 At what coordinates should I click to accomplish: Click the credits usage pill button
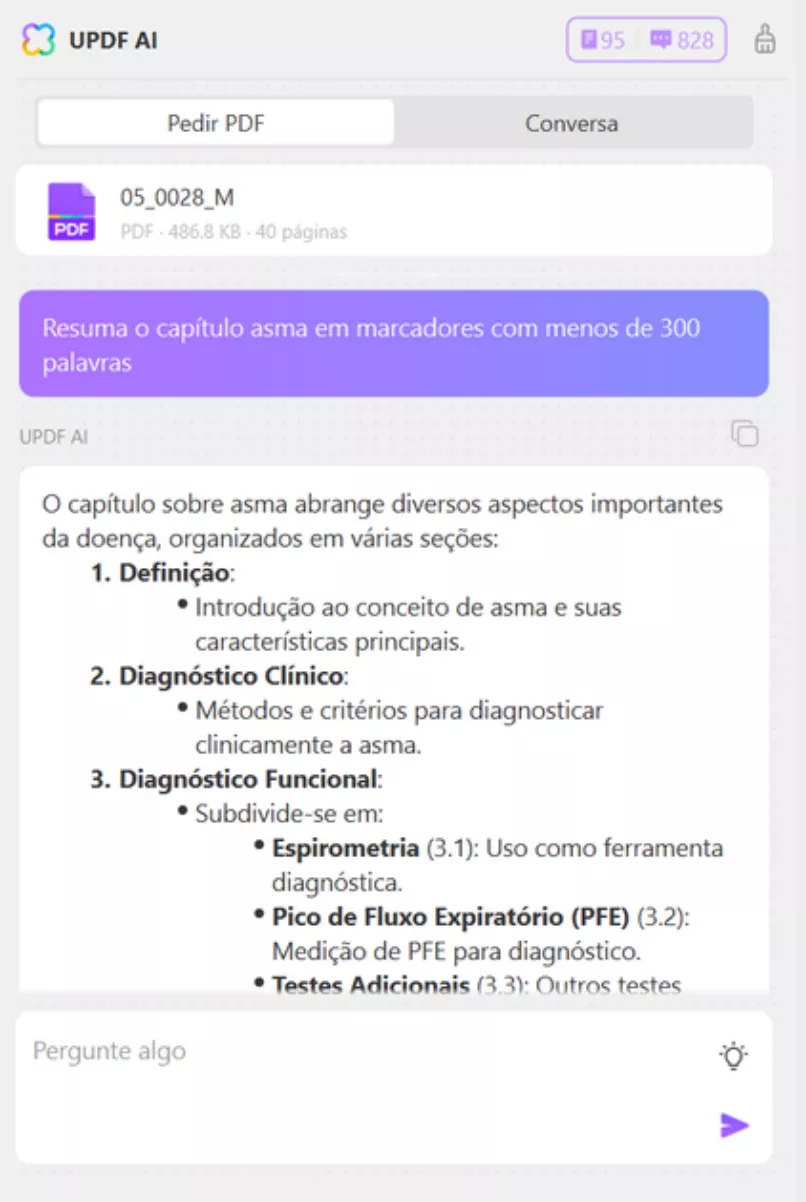point(645,40)
